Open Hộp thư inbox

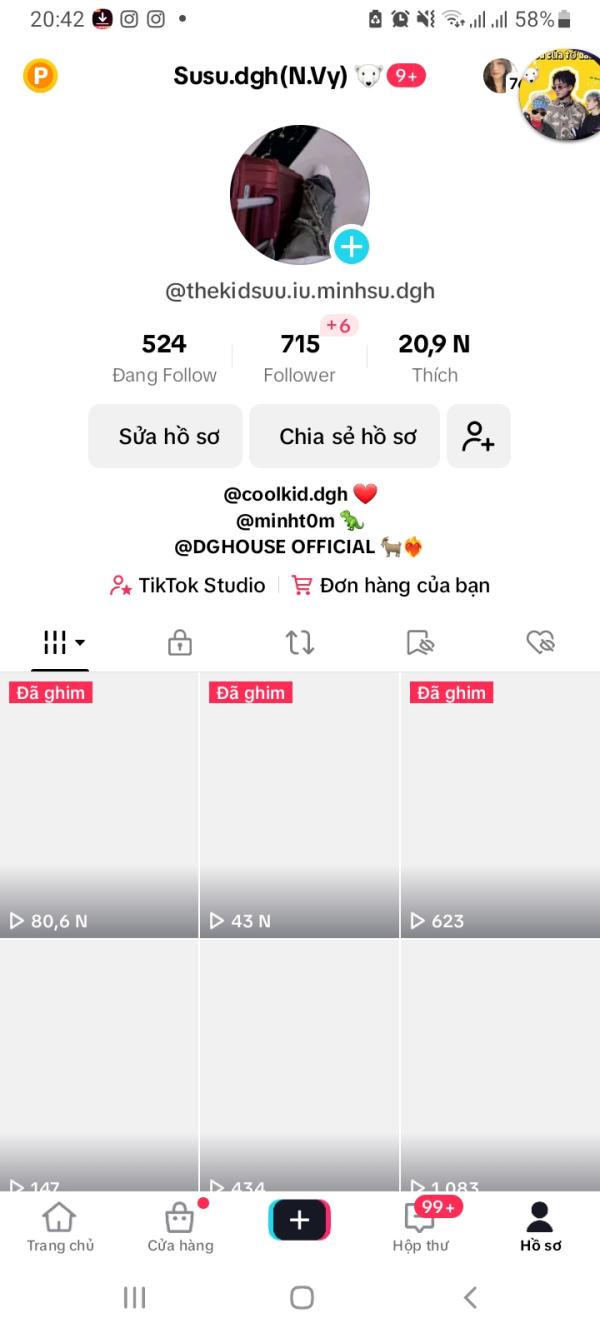[x=421, y=1227]
